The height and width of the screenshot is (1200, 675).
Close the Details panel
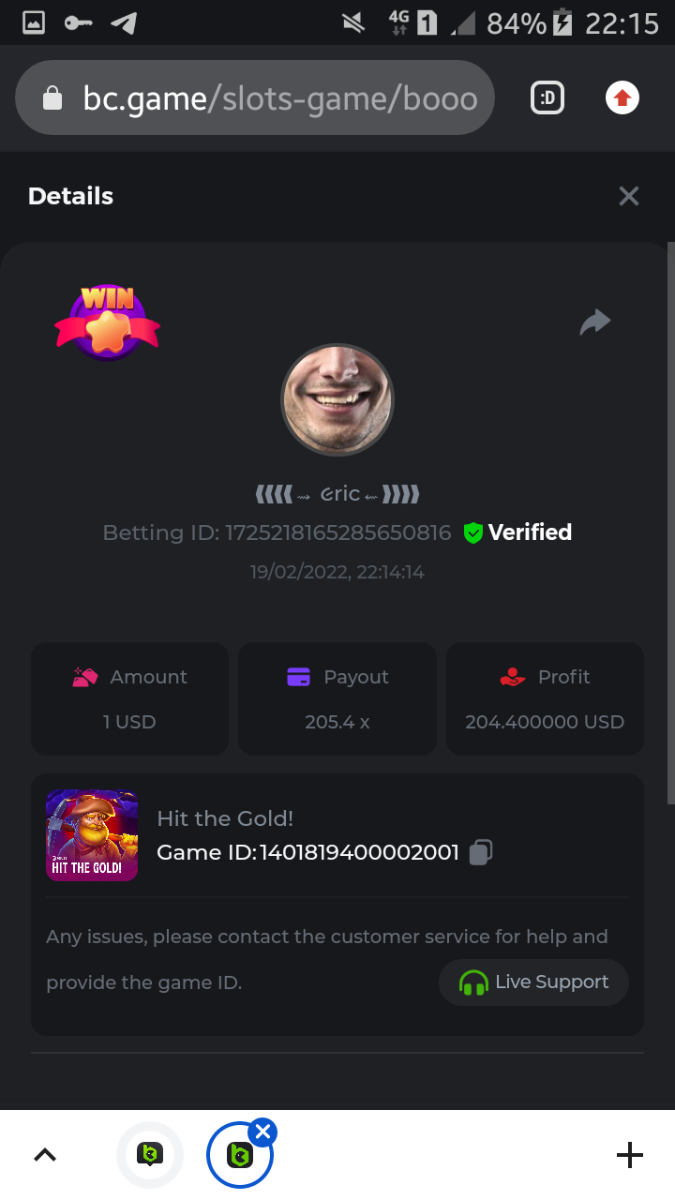point(628,196)
